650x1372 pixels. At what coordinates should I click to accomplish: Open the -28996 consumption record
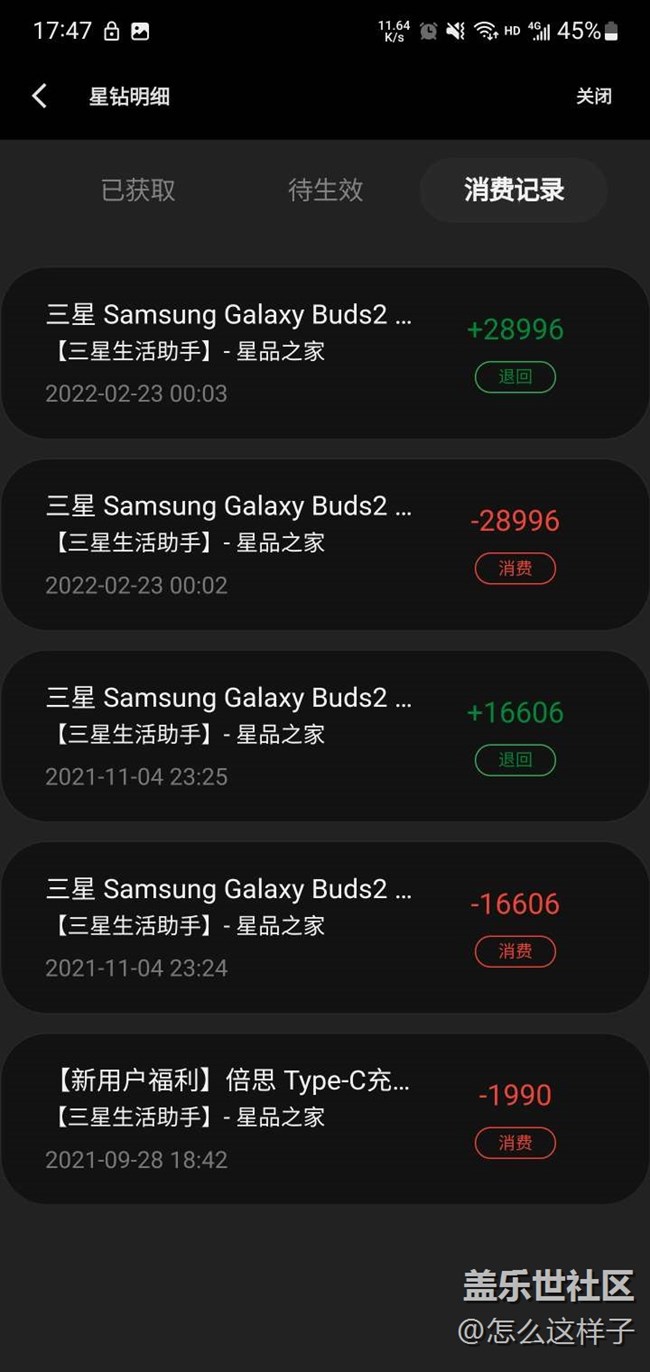click(325, 544)
